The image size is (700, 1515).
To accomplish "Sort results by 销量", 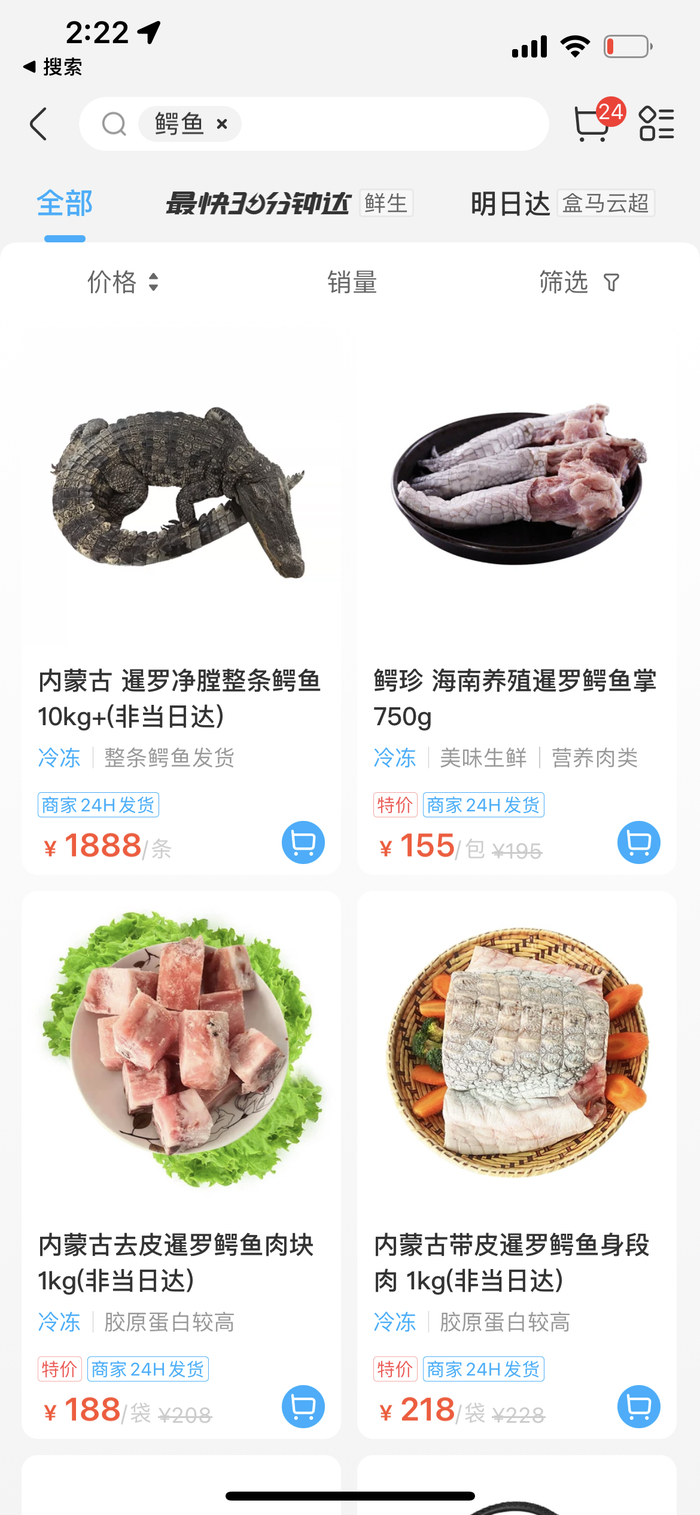I will point(352,283).
